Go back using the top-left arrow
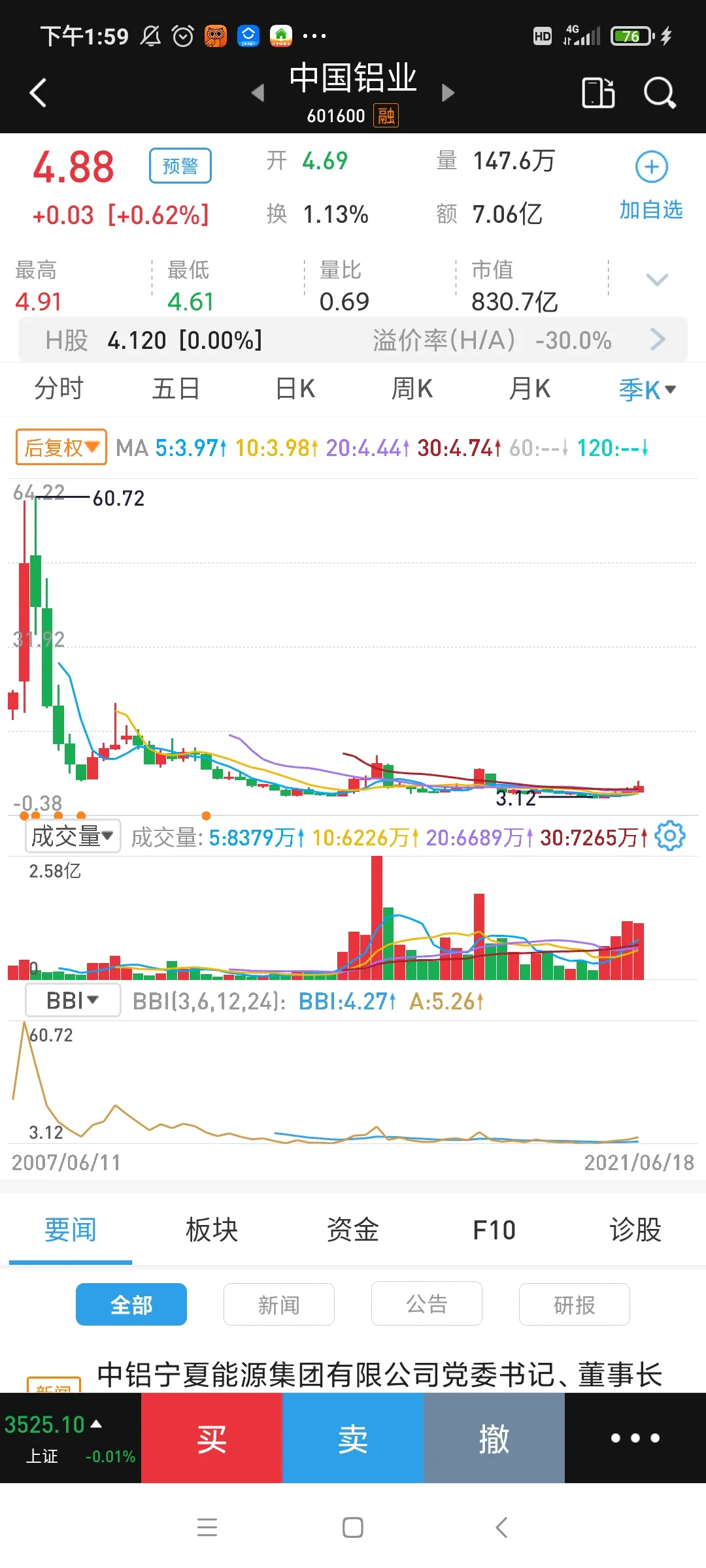This screenshot has height=1568, width=706. 38,93
